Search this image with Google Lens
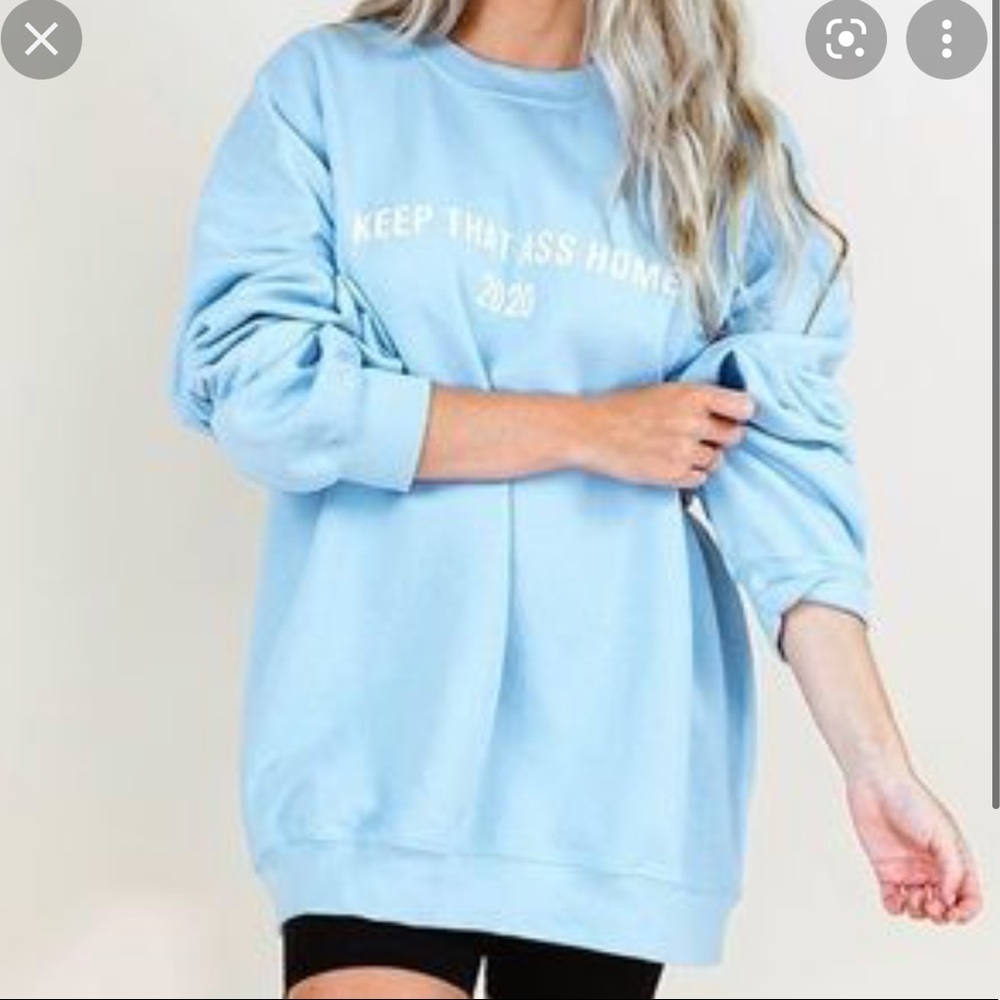 846,40
